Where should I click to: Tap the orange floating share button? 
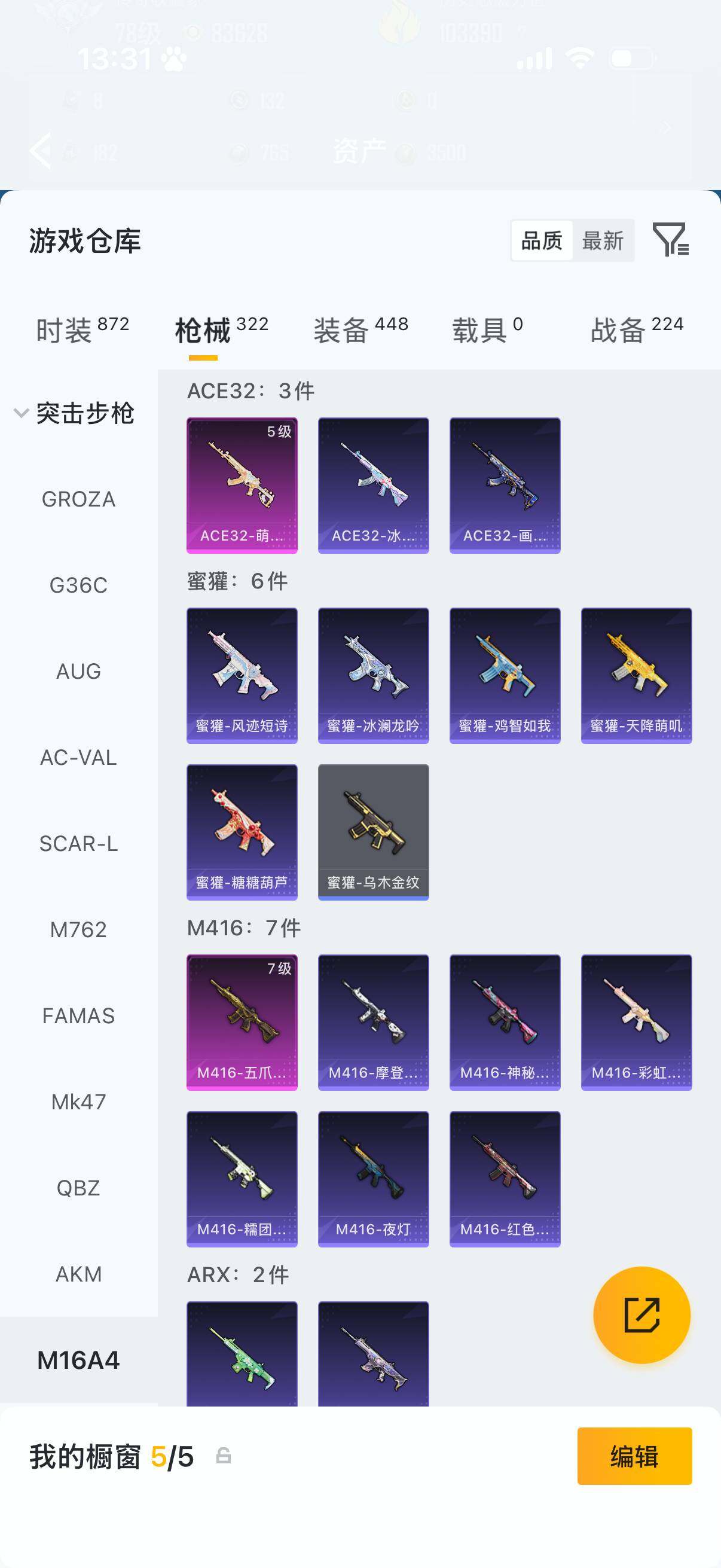pos(641,1315)
